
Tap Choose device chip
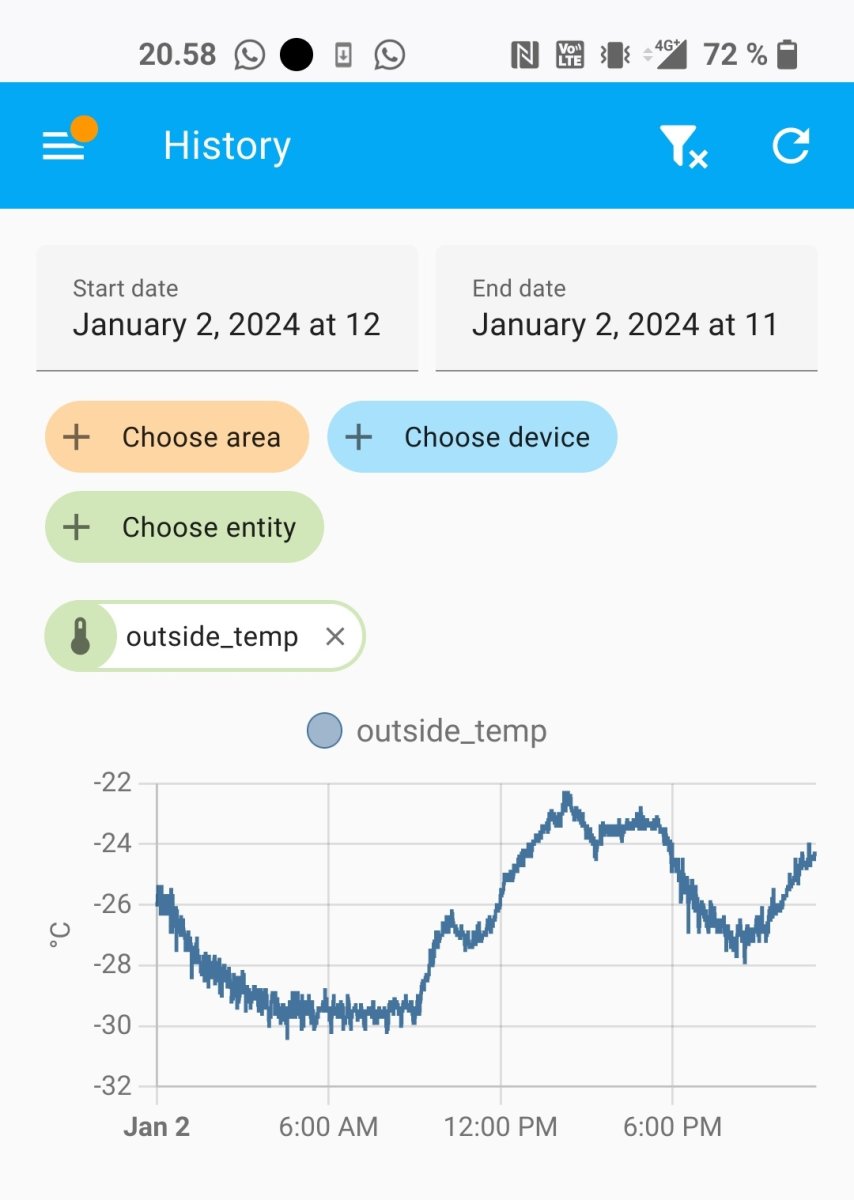click(x=472, y=437)
